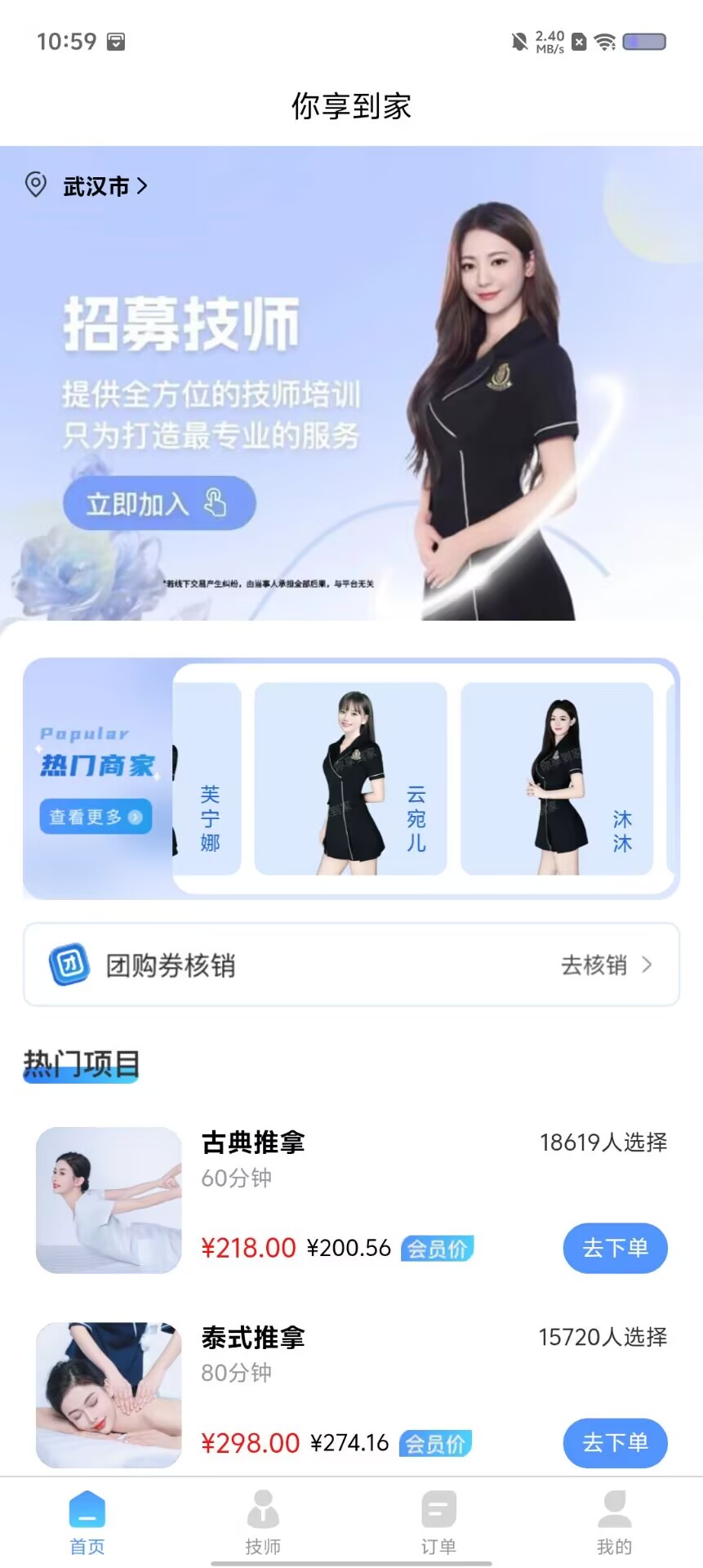The image size is (703, 1568).
Task: Open the 古典推拿 item image
Action: pos(109,1200)
